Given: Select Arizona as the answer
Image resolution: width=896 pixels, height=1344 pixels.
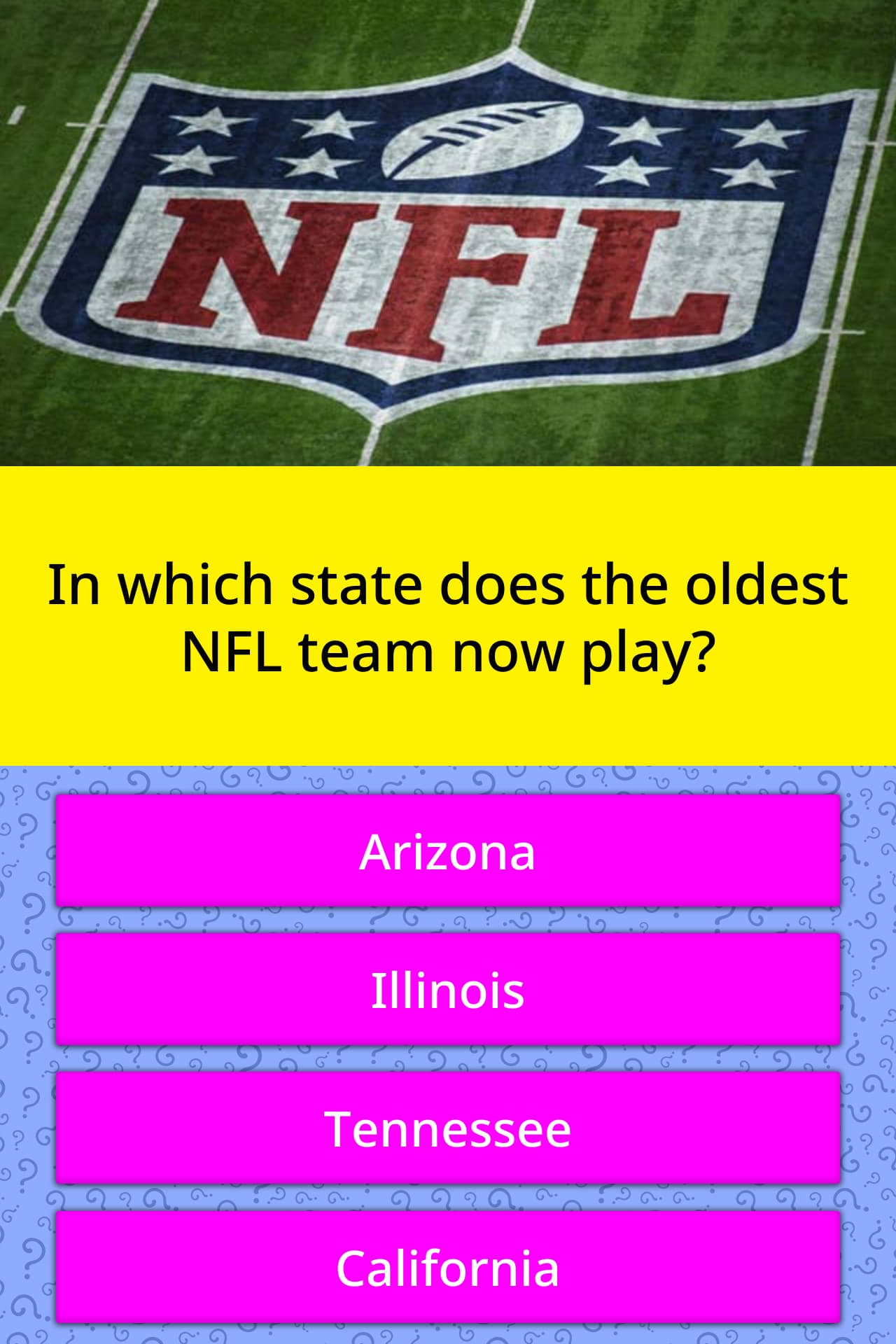Looking at the screenshot, I should click(x=448, y=850).
